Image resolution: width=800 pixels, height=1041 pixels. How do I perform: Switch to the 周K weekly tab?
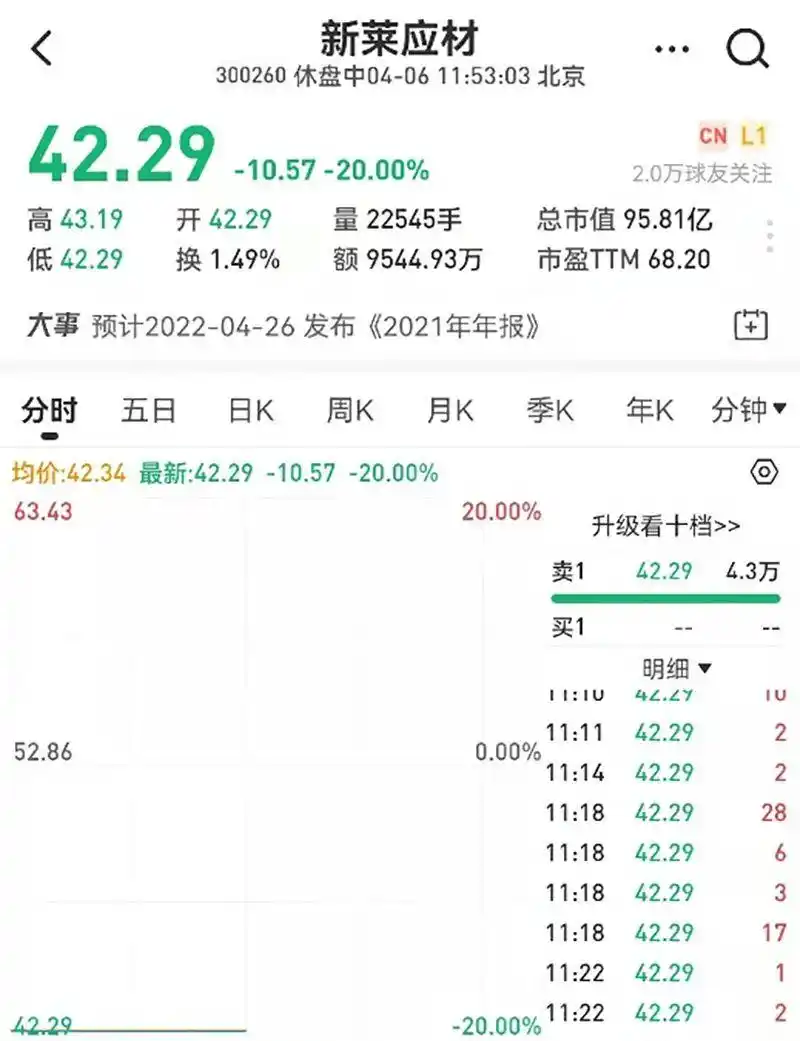pos(349,409)
